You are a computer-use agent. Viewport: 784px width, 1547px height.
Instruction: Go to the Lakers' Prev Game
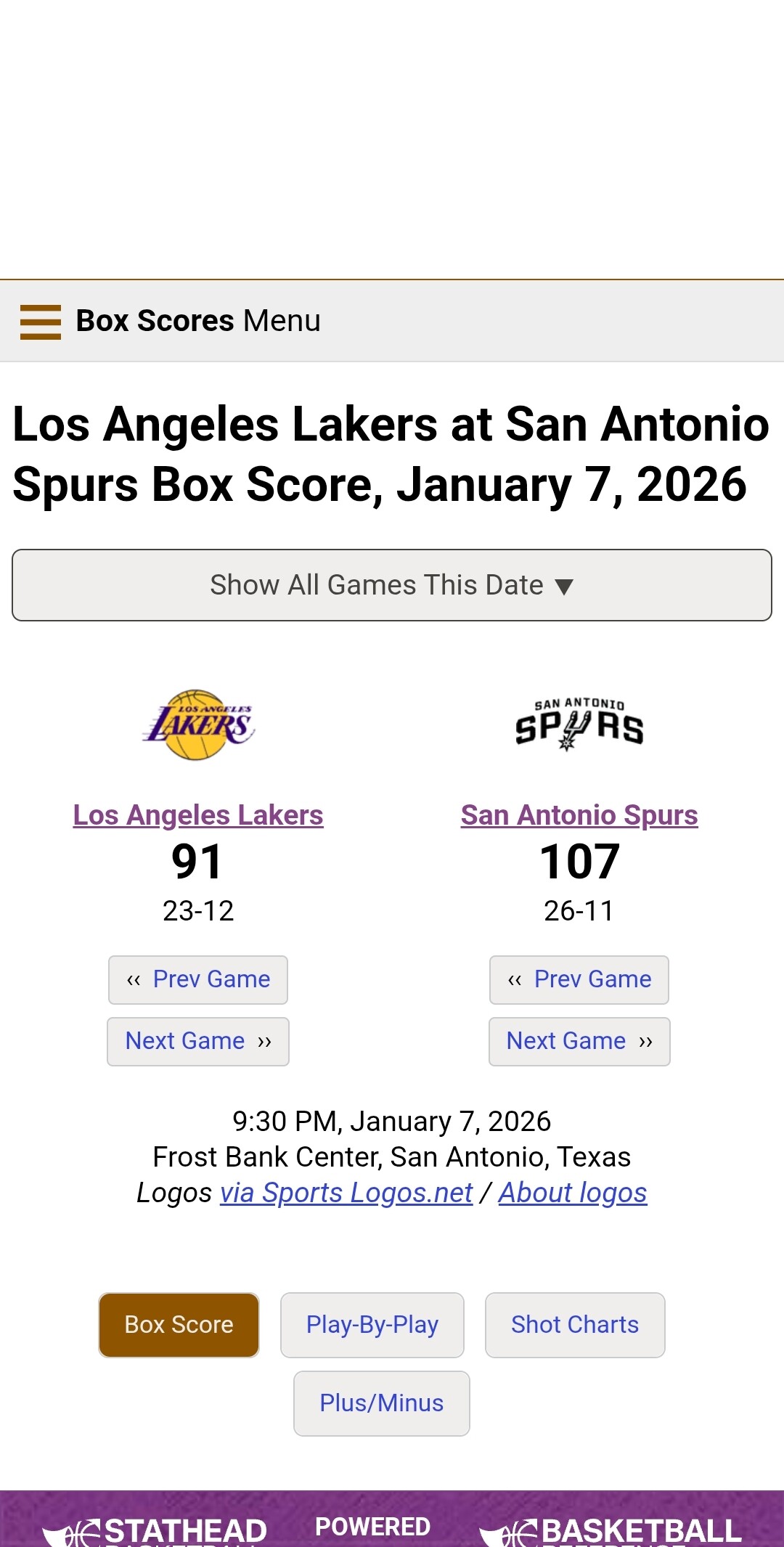[198, 980]
